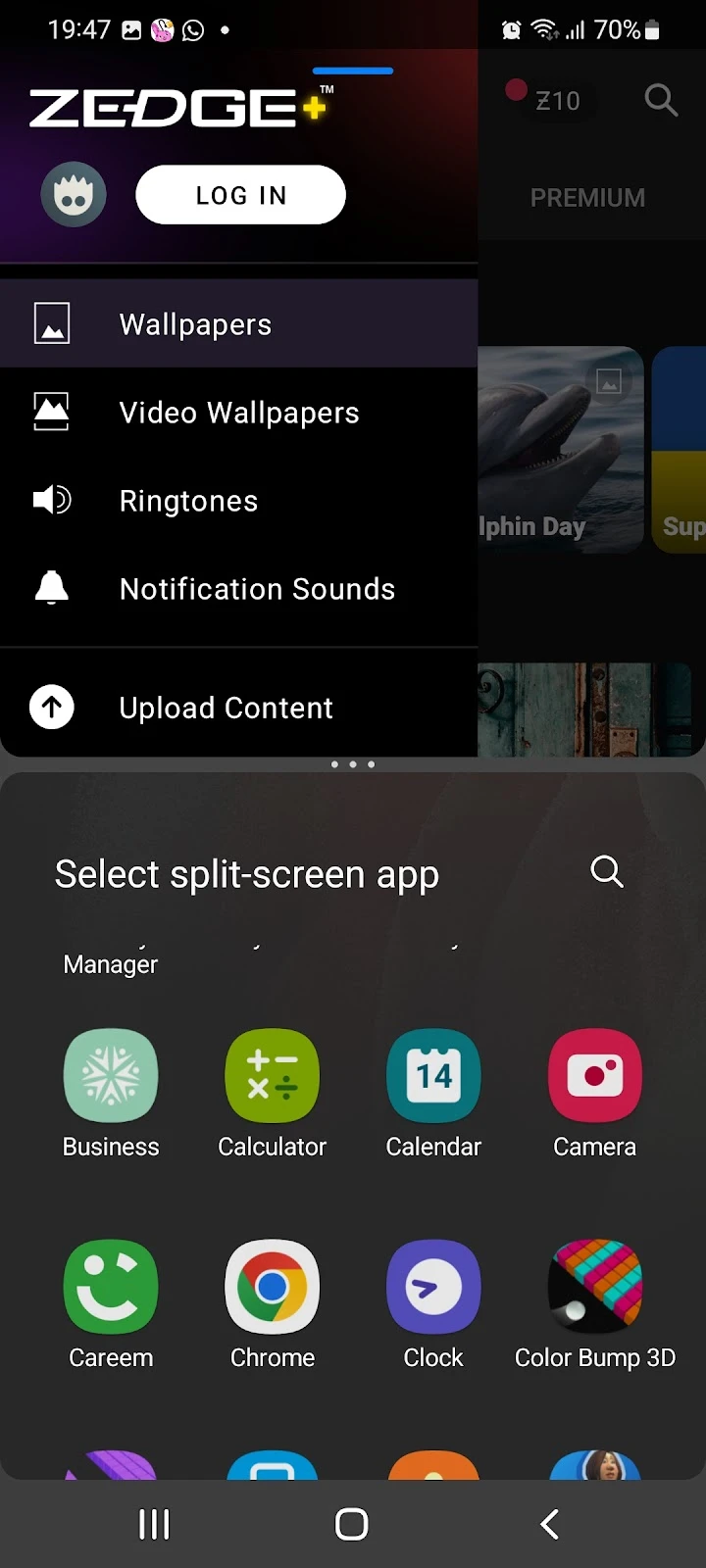This screenshot has width=706, height=1568.
Task: Go to the home screen
Action: pos(352,1524)
